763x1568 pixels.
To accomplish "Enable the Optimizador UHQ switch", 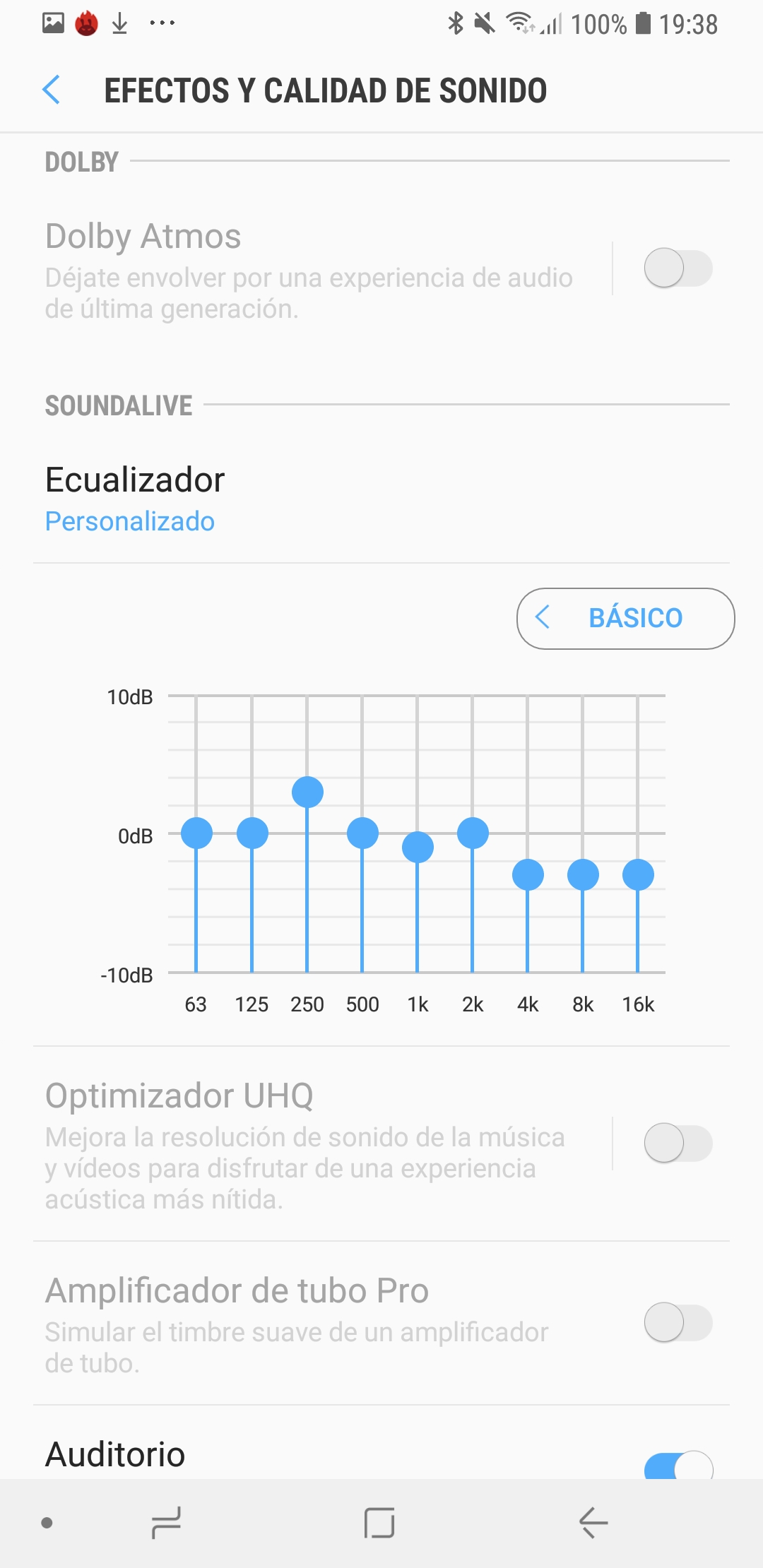I will [x=678, y=1144].
